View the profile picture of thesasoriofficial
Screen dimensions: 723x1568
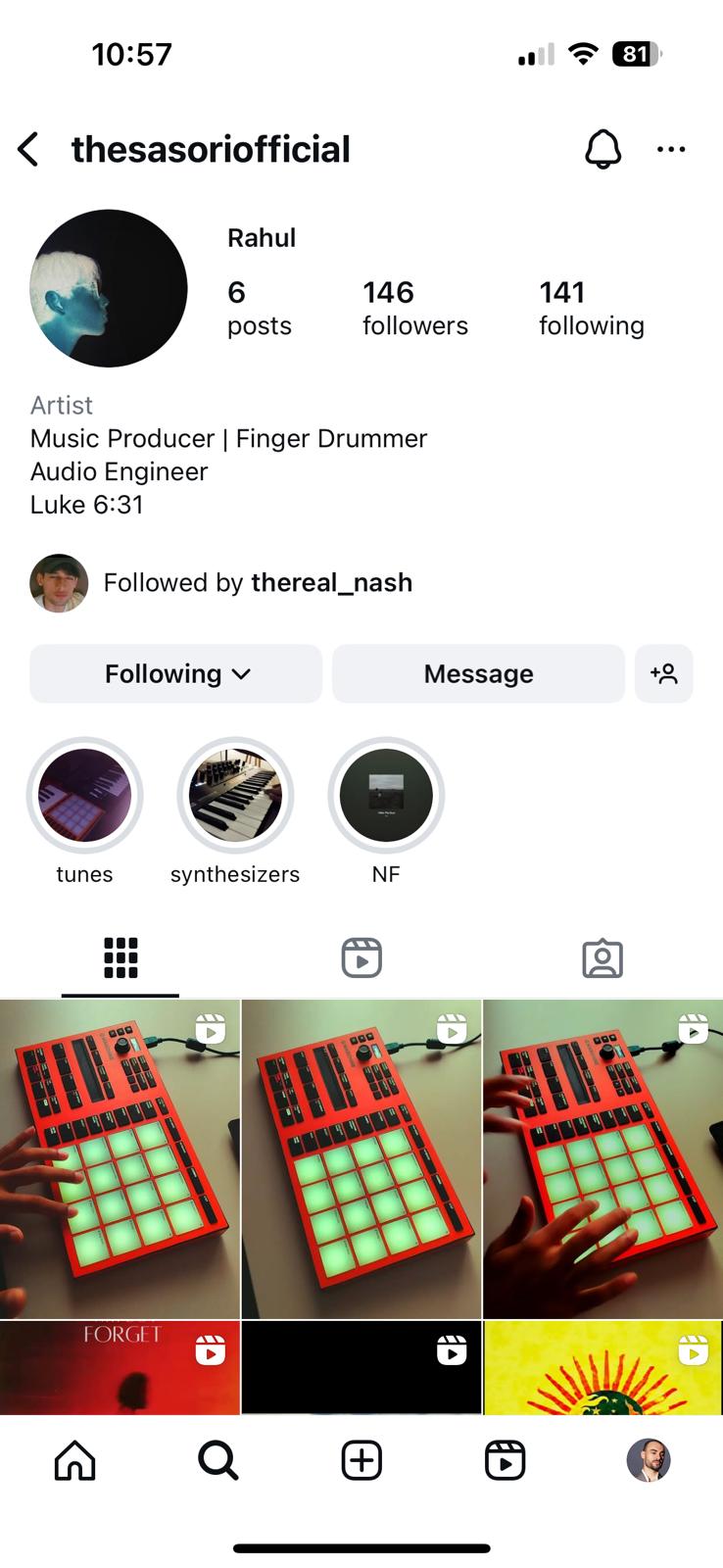point(109,288)
